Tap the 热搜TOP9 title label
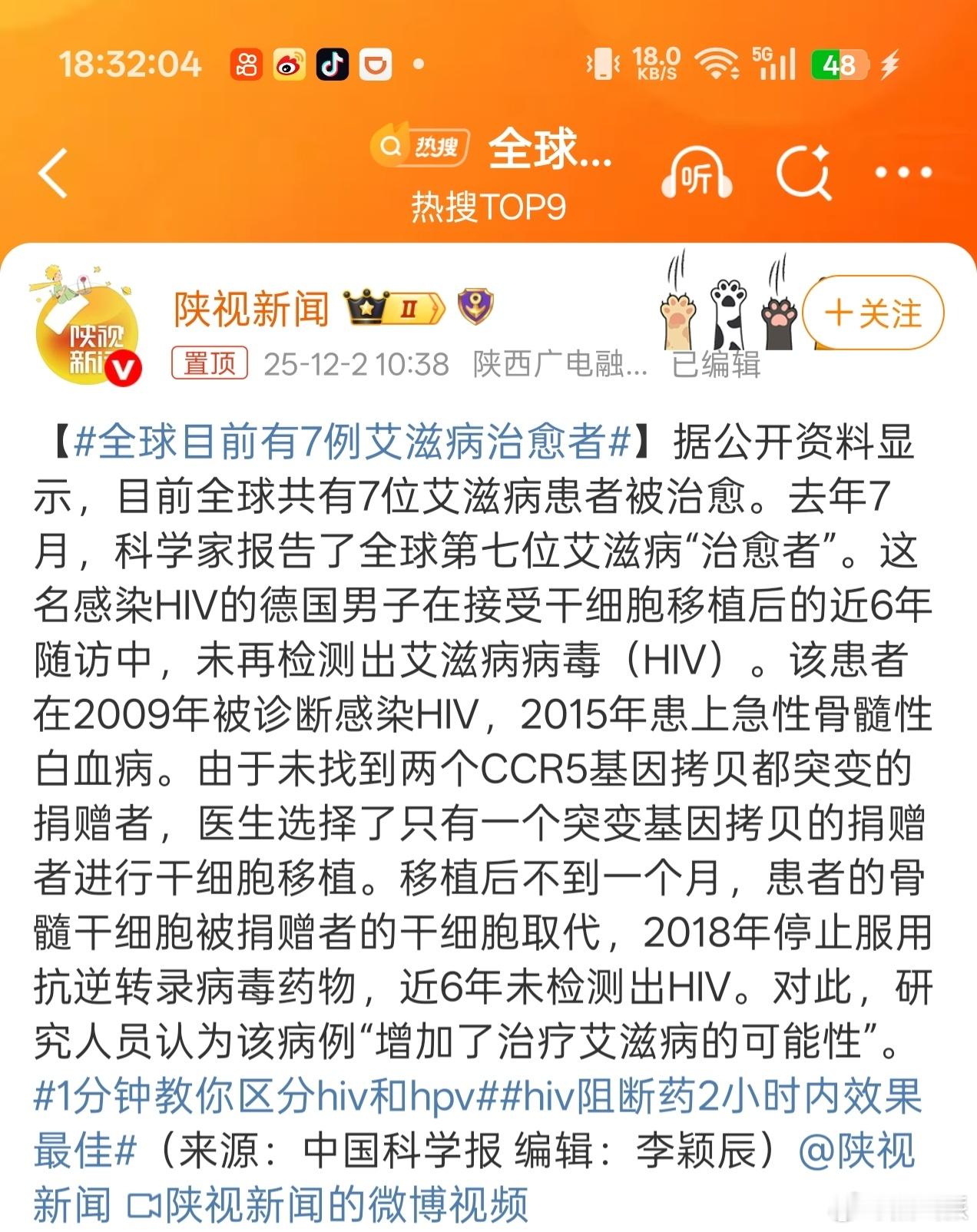This screenshot has height=1232, width=977. [x=488, y=206]
